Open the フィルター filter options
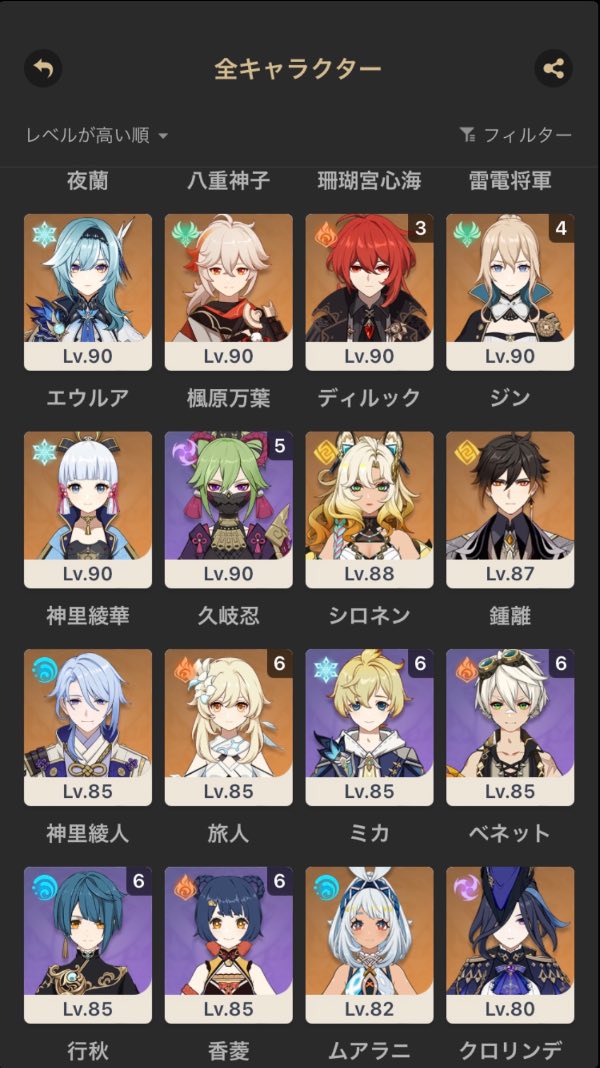This screenshot has height=1068, width=600. point(515,135)
